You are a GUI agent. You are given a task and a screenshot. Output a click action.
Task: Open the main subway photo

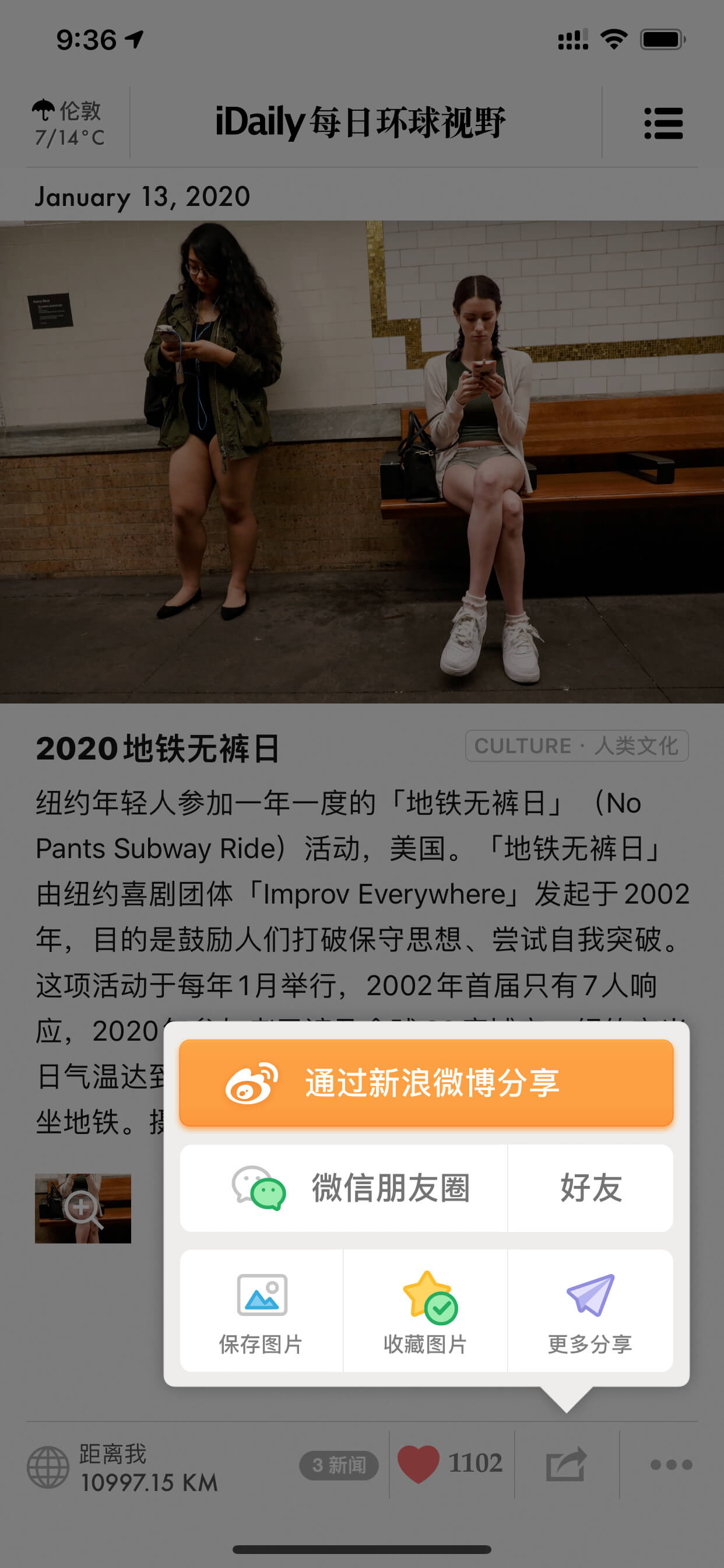[362, 462]
